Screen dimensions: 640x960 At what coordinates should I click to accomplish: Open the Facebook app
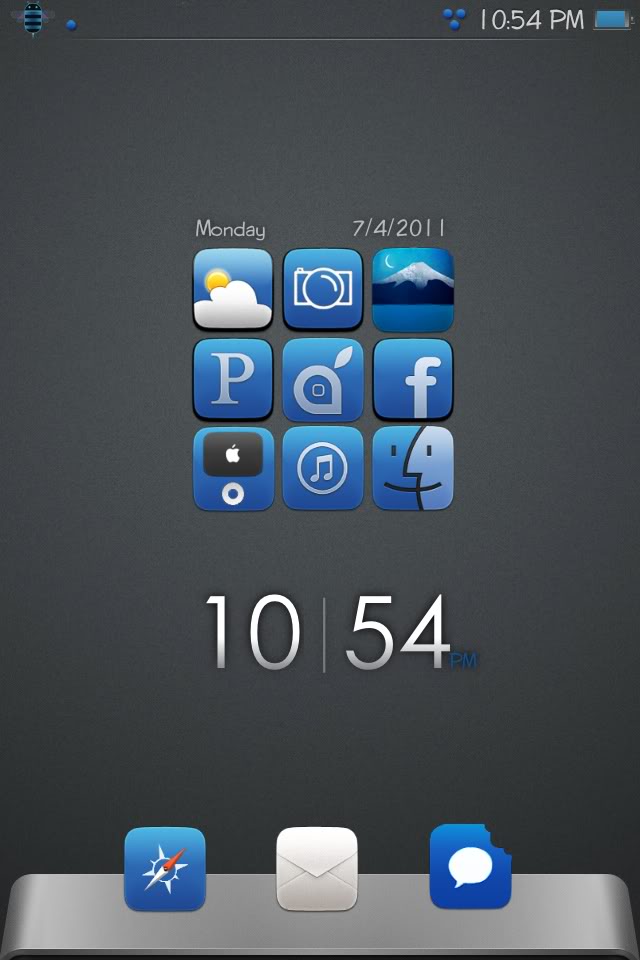(x=413, y=379)
